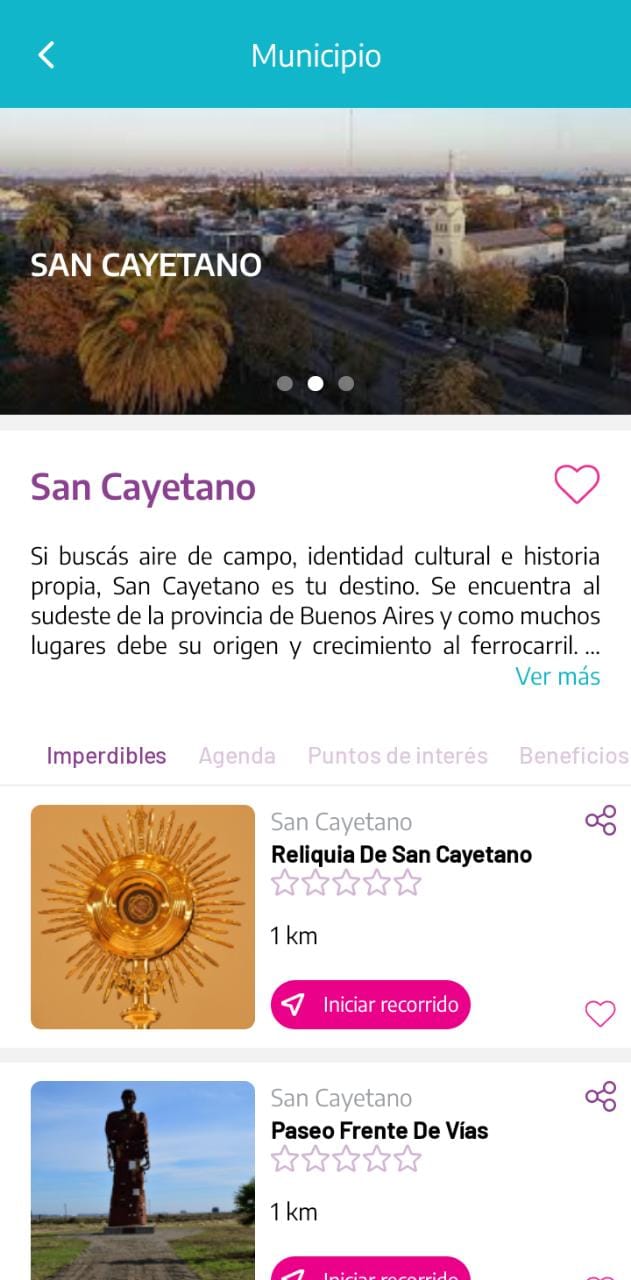631x1280 pixels.
Task: Open Reliquia De San Cayetano photo card
Action: pos(143,917)
